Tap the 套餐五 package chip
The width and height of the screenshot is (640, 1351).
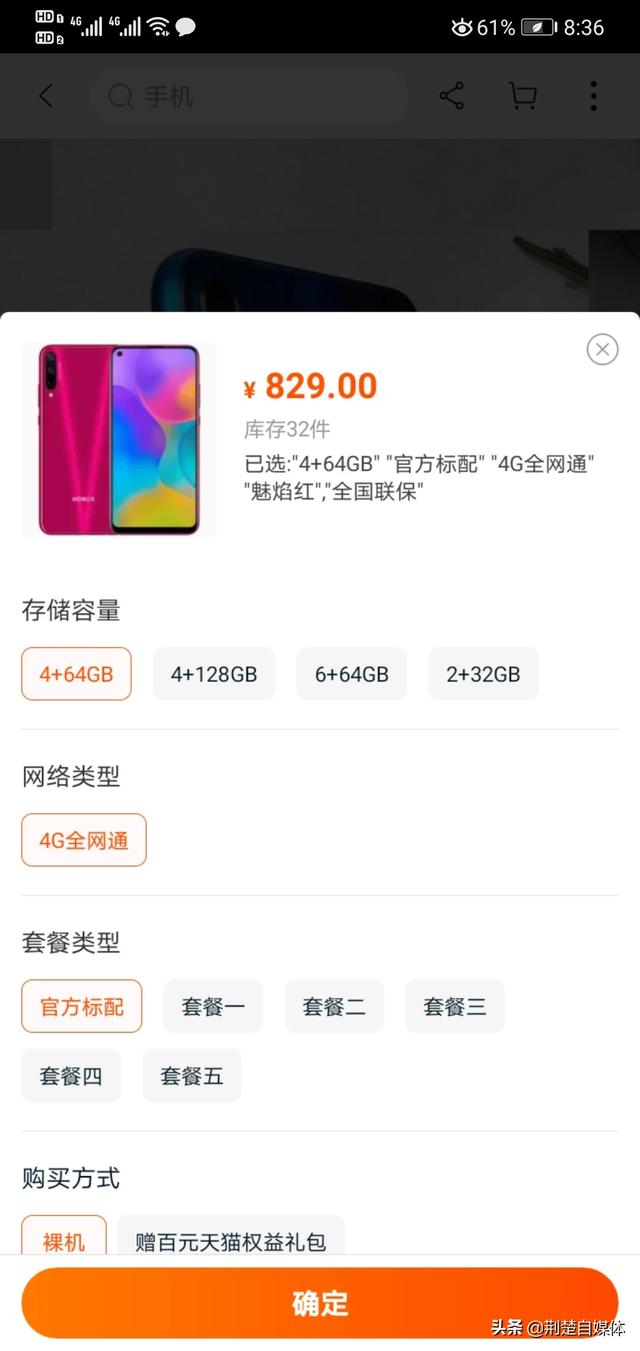pyautogui.click(x=192, y=1076)
